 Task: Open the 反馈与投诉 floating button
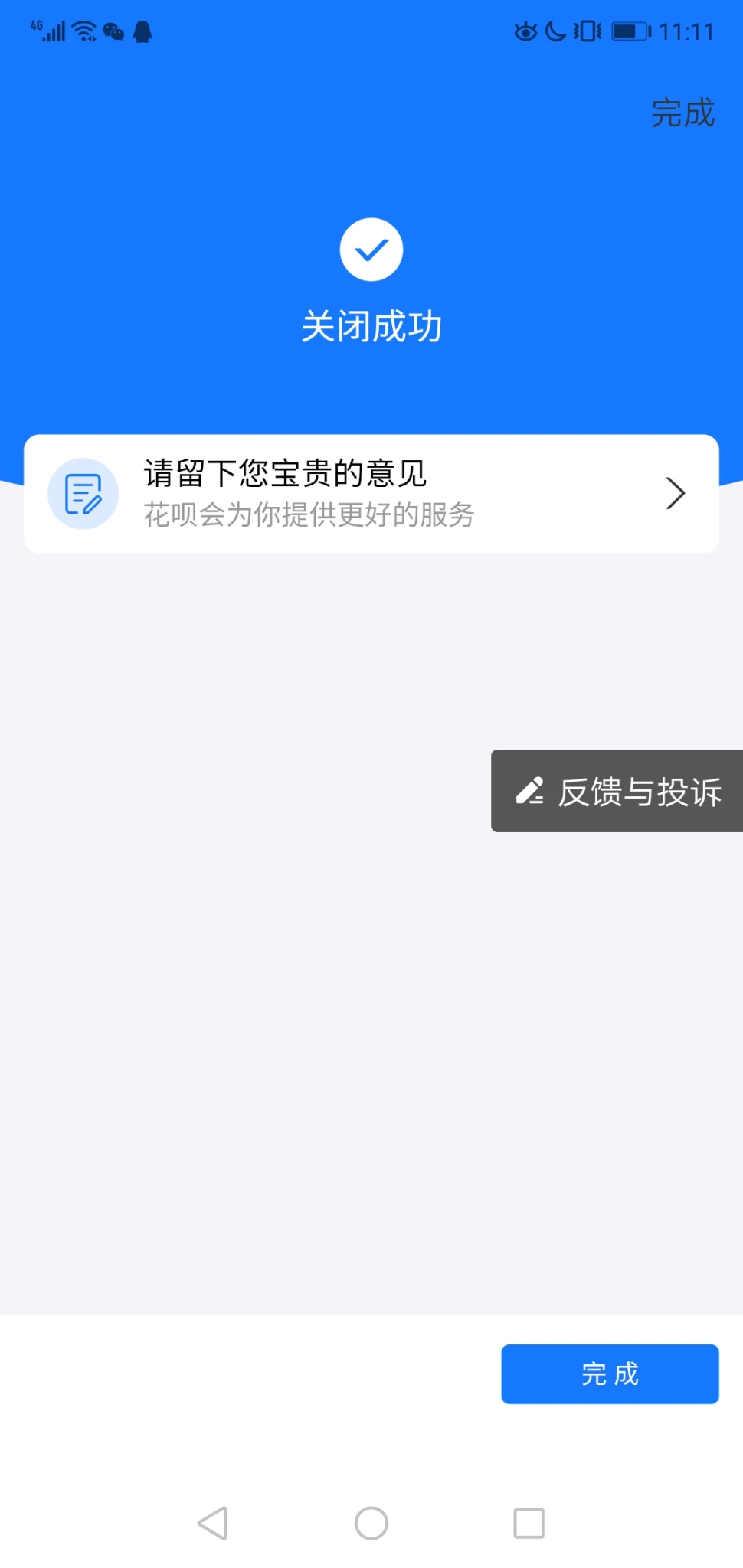coord(617,791)
